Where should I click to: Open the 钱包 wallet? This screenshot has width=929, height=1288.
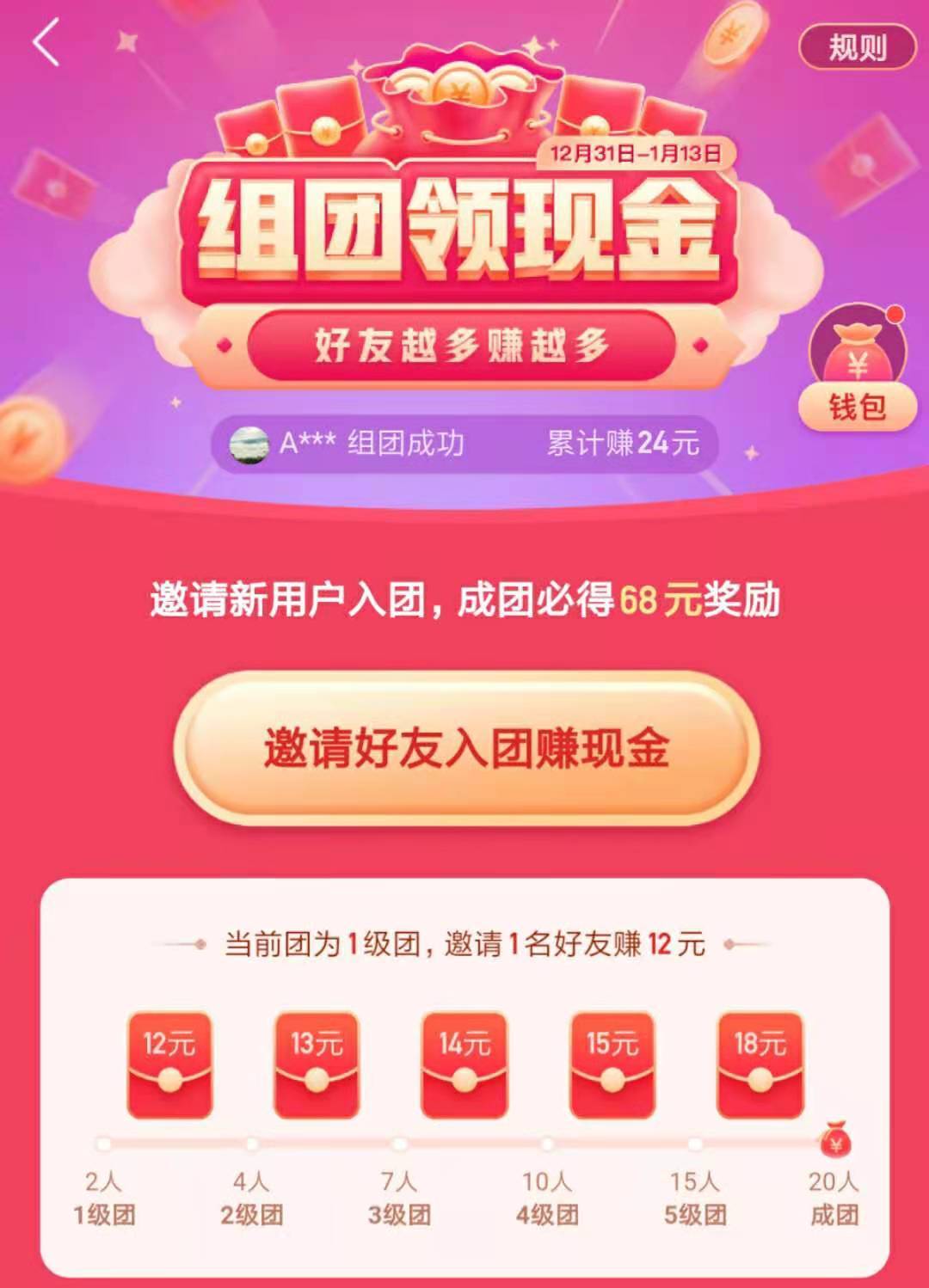(x=857, y=370)
